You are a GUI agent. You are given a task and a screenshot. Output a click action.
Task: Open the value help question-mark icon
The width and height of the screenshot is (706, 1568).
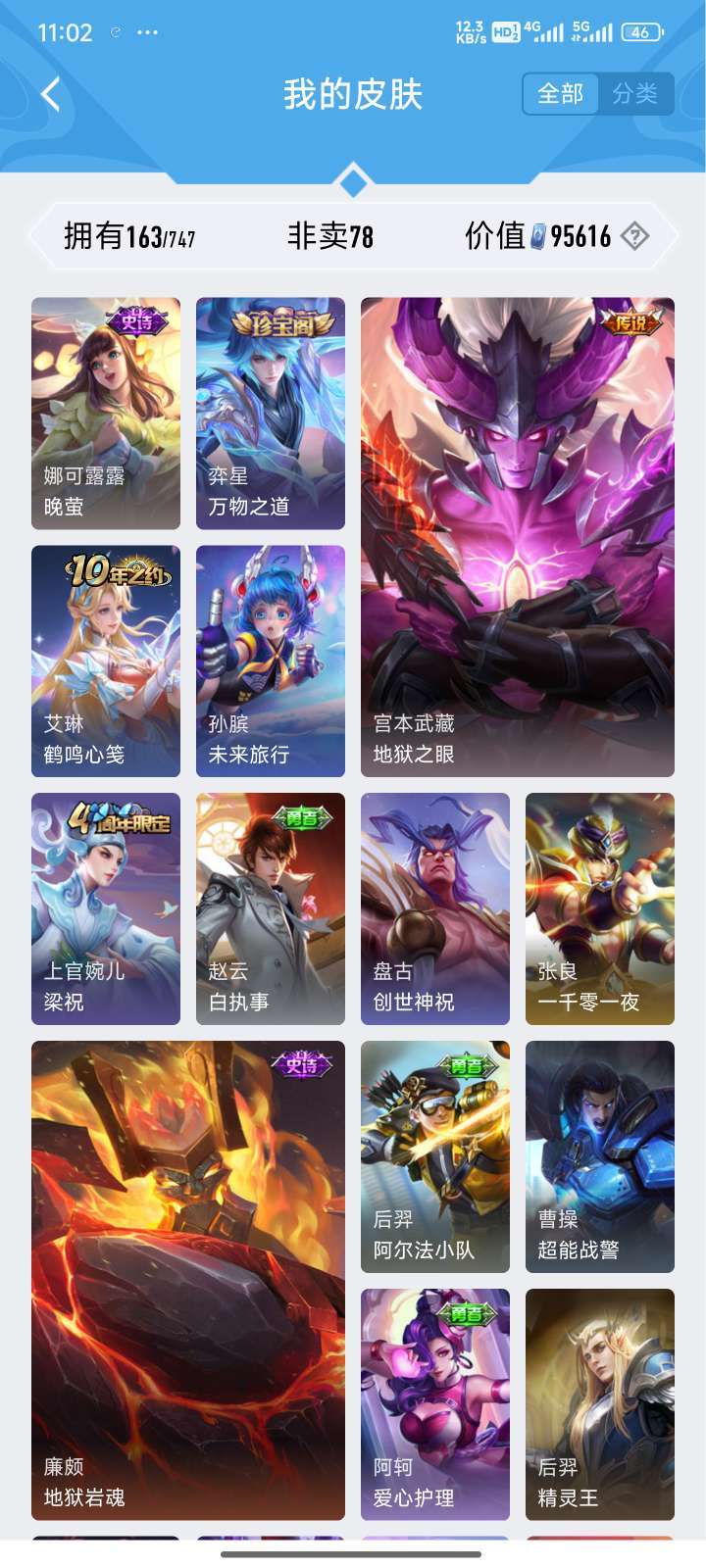tap(635, 236)
